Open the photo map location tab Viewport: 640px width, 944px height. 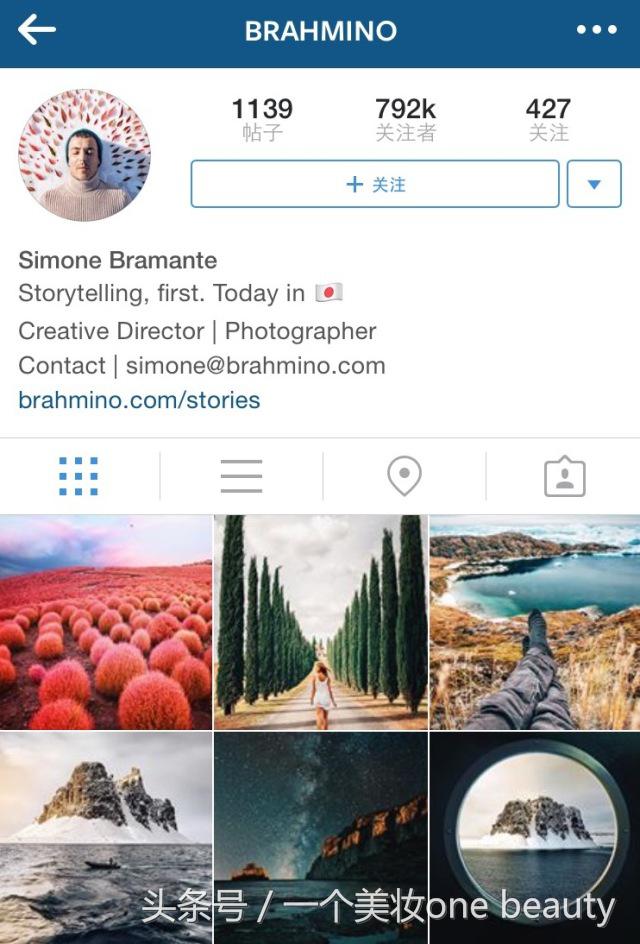(x=404, y=476)
